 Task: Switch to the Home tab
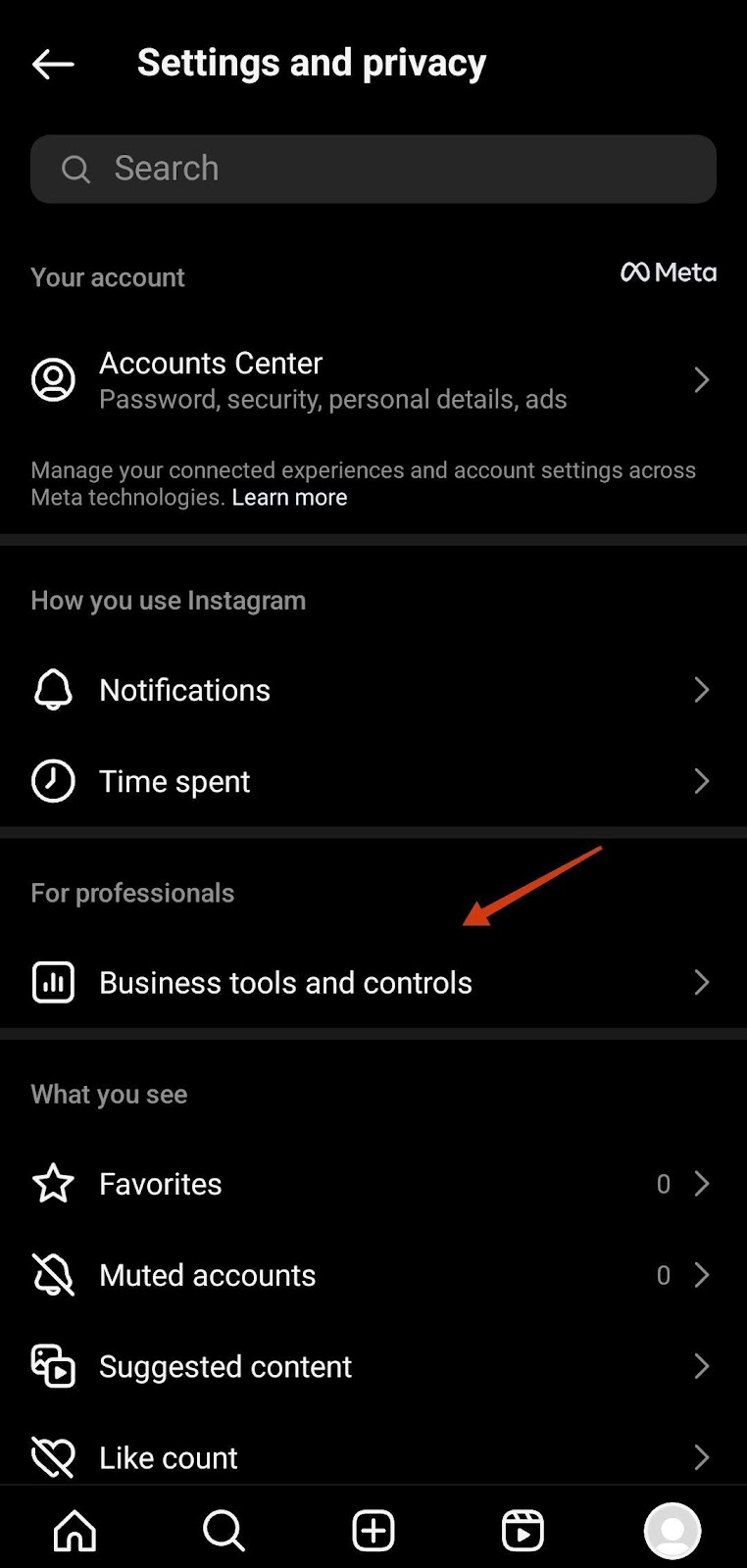point(75,1530)
